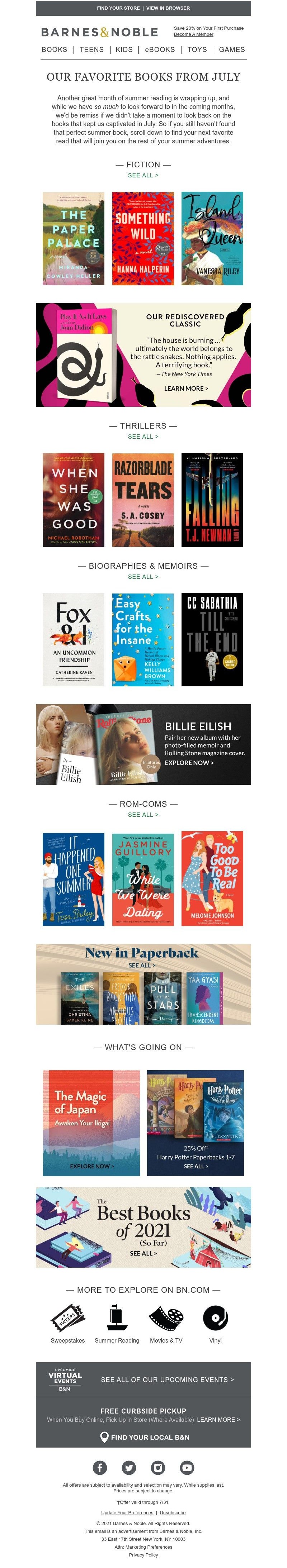This screenshot has height=1568, width=287.
Task: Open The Paper Palace book cover
Action: pos(74,238)
